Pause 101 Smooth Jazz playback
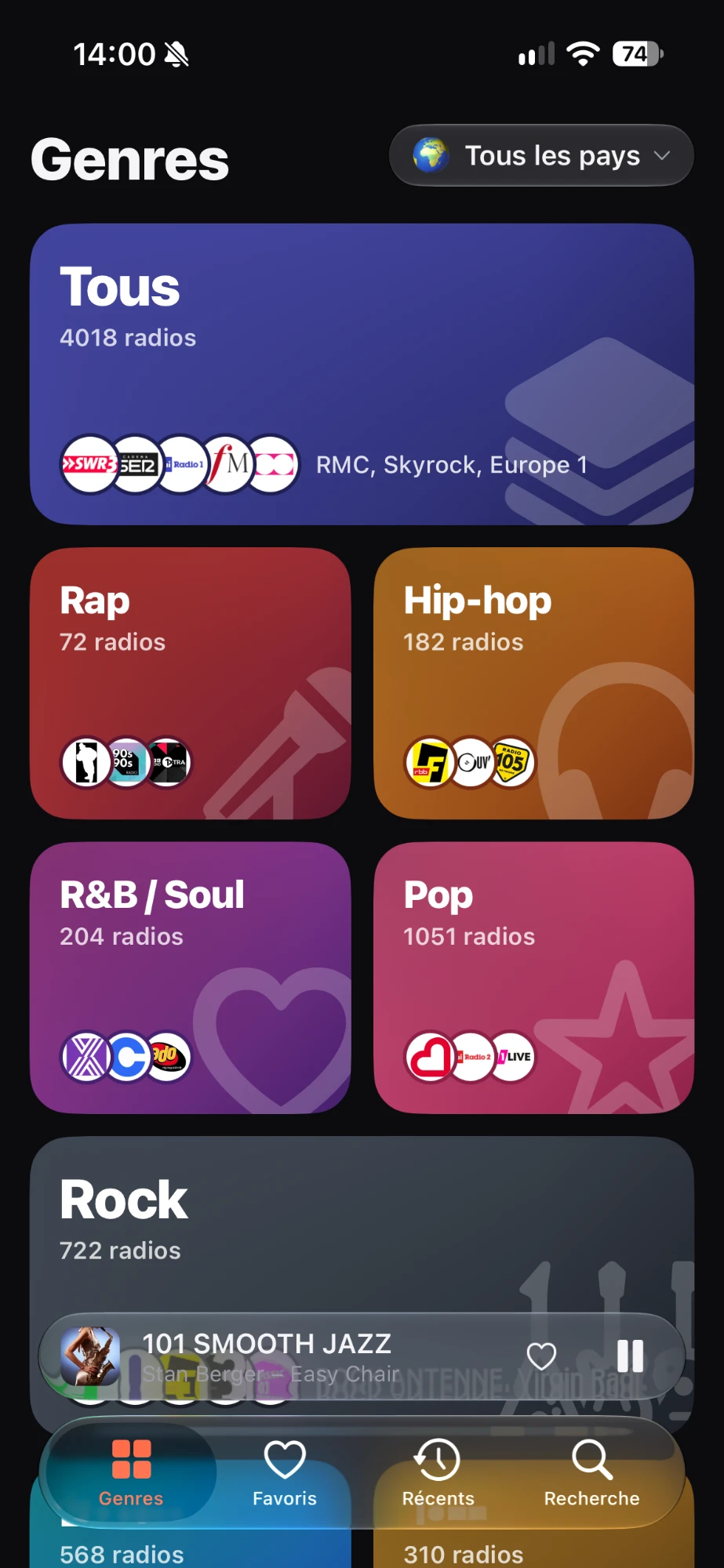 (x=630, y=1356)
